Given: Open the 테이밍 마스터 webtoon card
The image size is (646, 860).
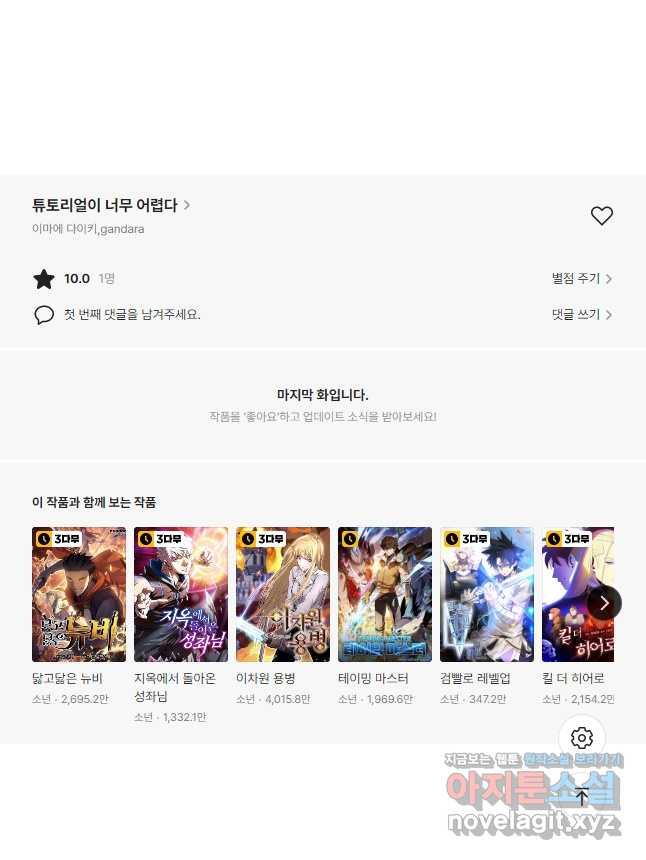Looking at the screenshot, I should pos(385,594).
